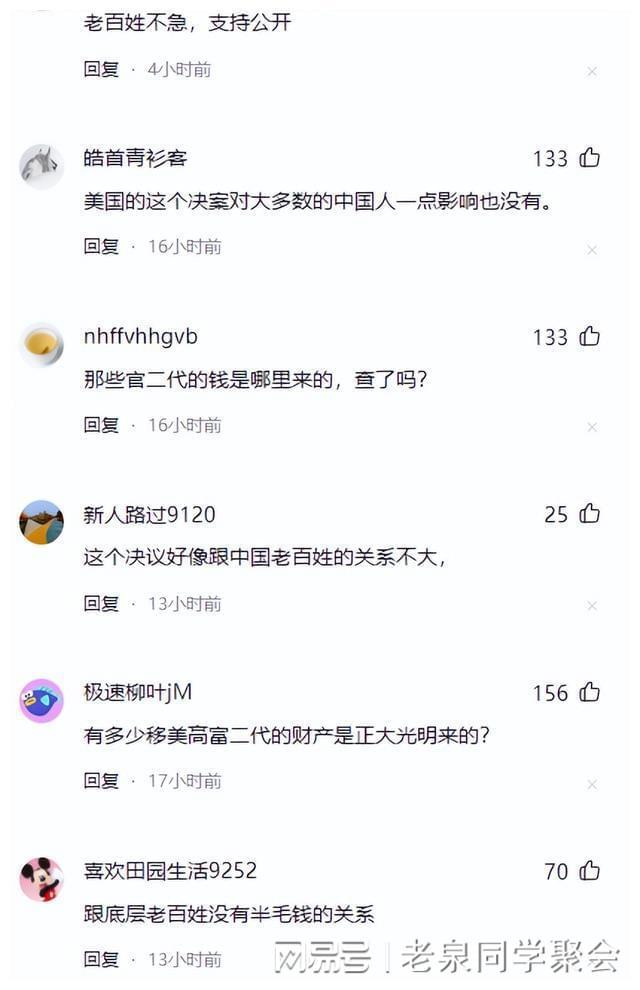Screen dimensions: 640x990
Task: Like the comment by 皓首青衫客
Action: [x=590, y=158]
